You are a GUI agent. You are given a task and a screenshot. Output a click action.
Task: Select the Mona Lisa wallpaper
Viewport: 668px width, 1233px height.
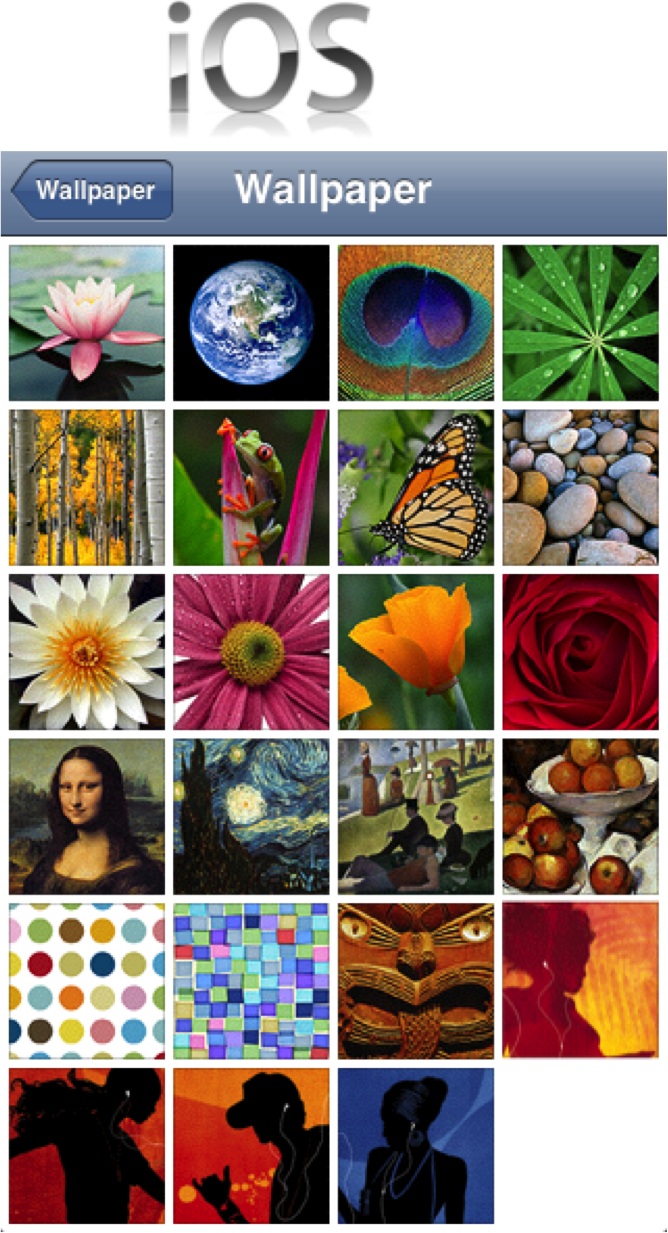click(87, 817)
